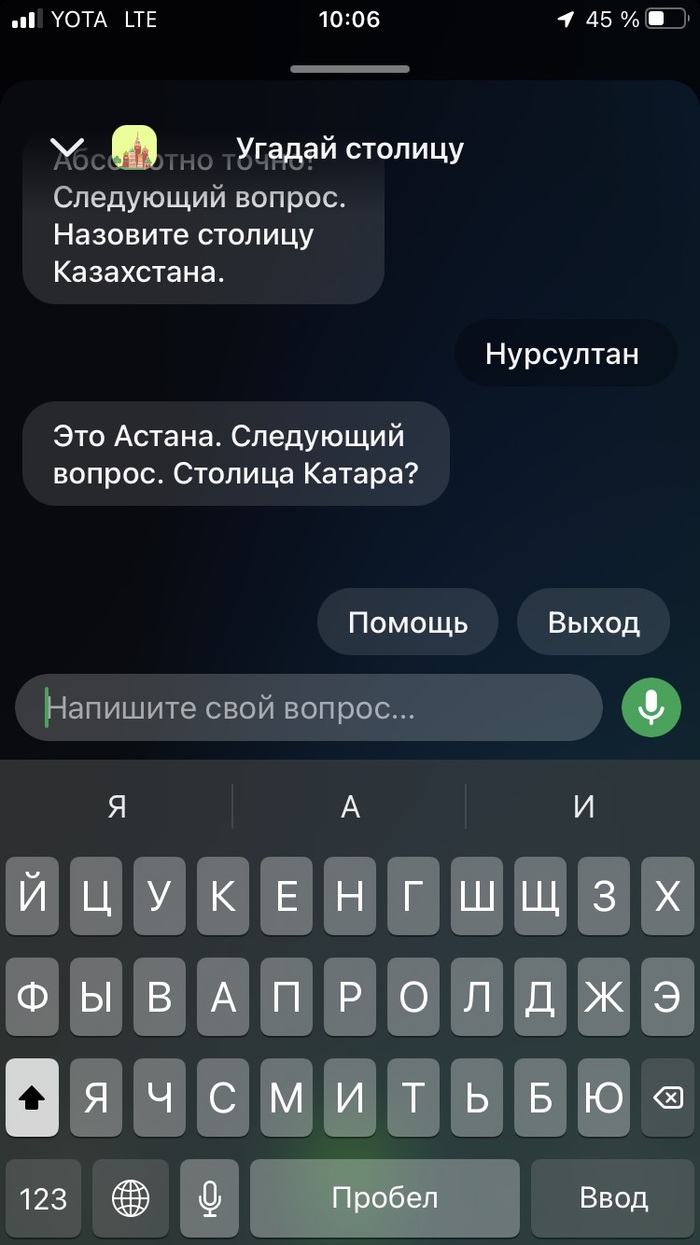Choose the Я keyboard suggestion
Image resolution: width=700 pixels, height=1245 pixels.
pos(117,806)
